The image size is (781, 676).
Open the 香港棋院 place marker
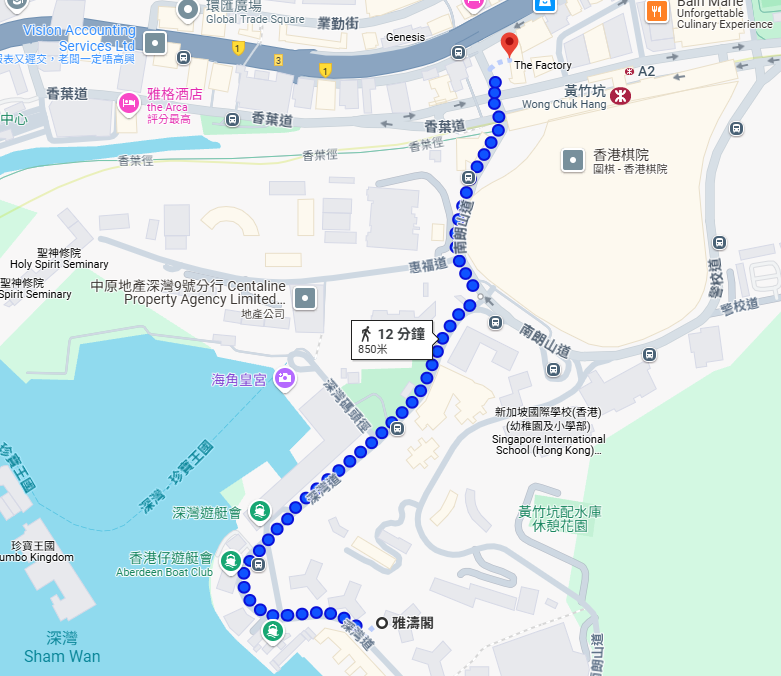coord(573,158)
